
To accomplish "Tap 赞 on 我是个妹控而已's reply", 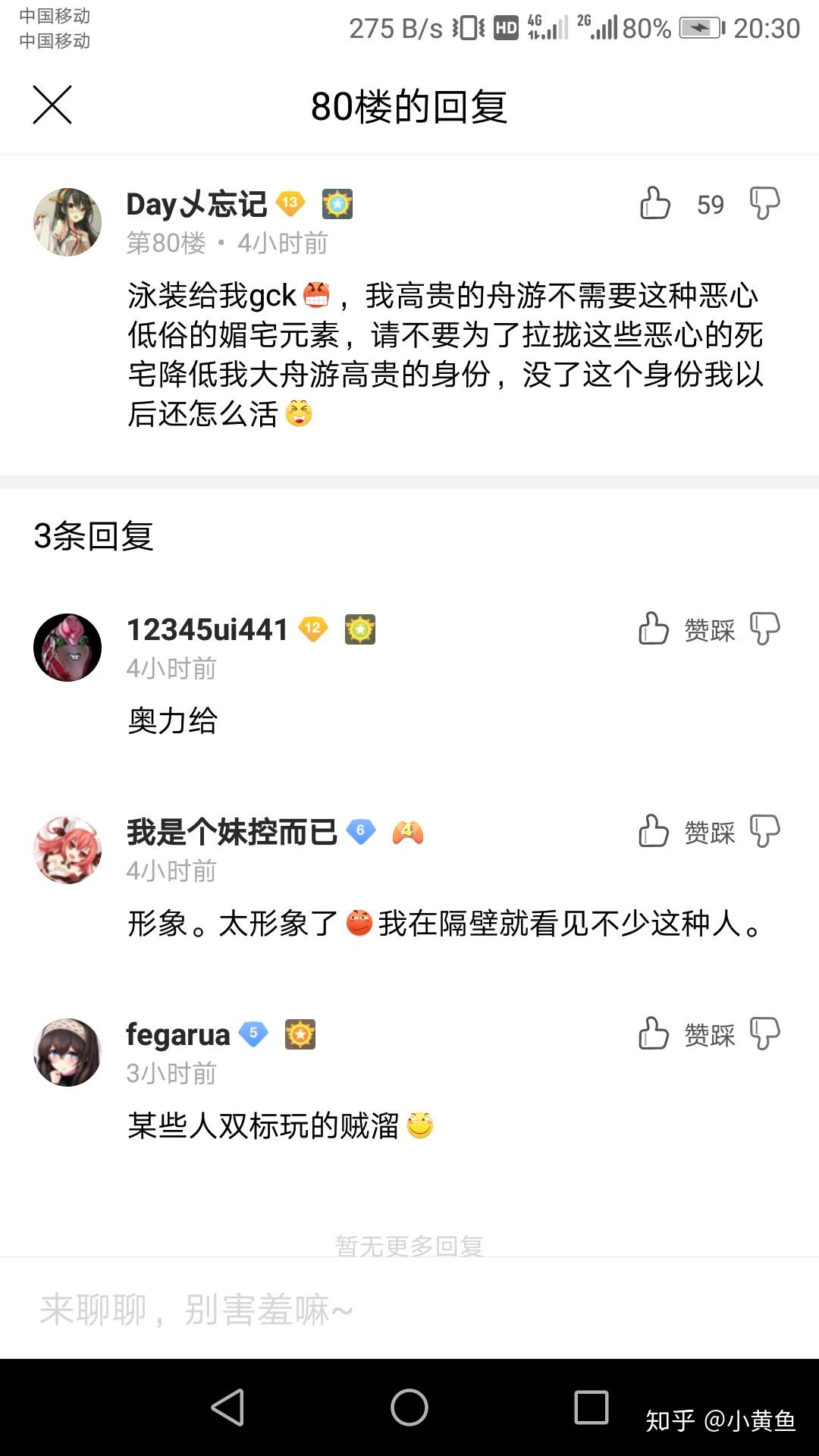I will tap(651, 832).
